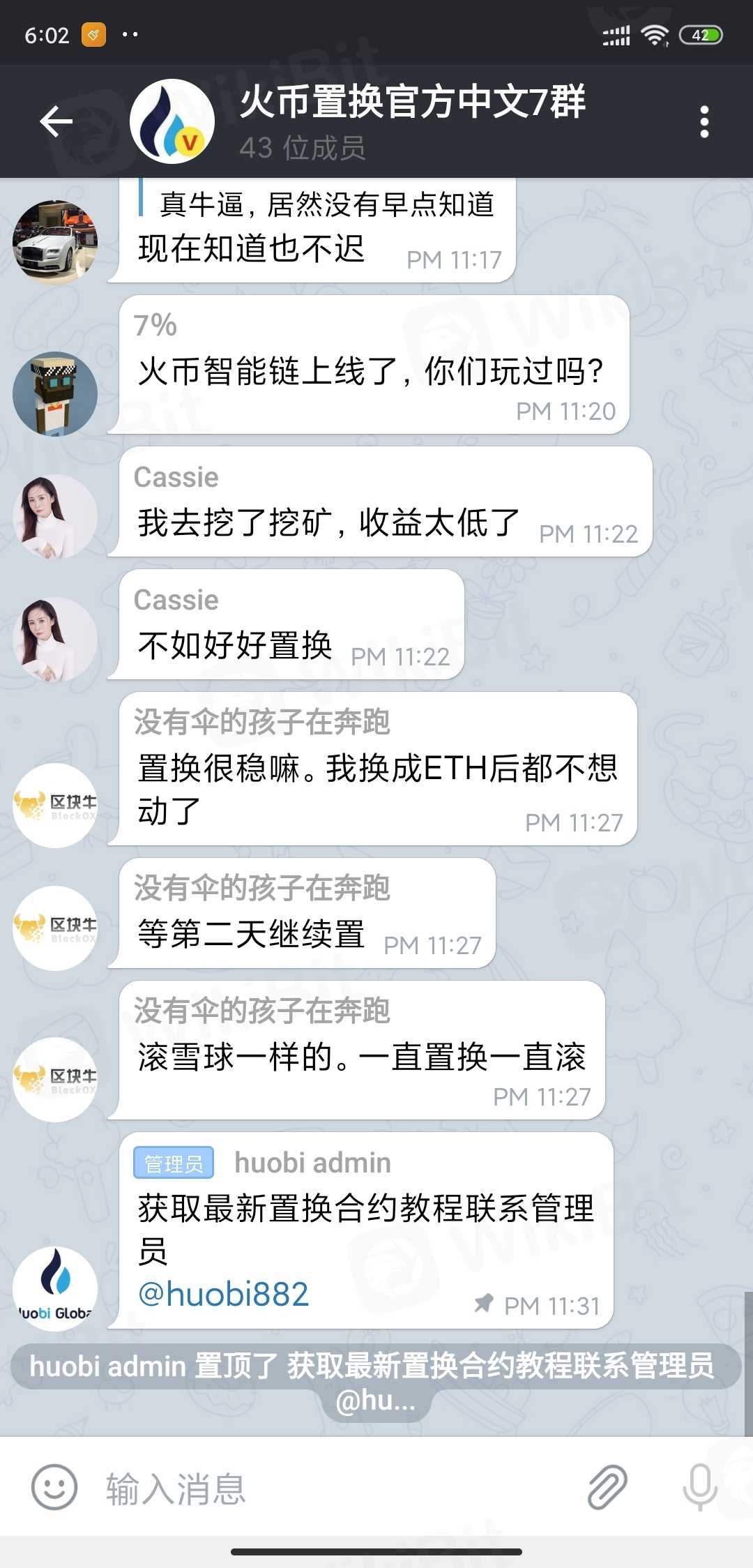Open the 7% sender's pixel-character avatar

pos(55,394)
